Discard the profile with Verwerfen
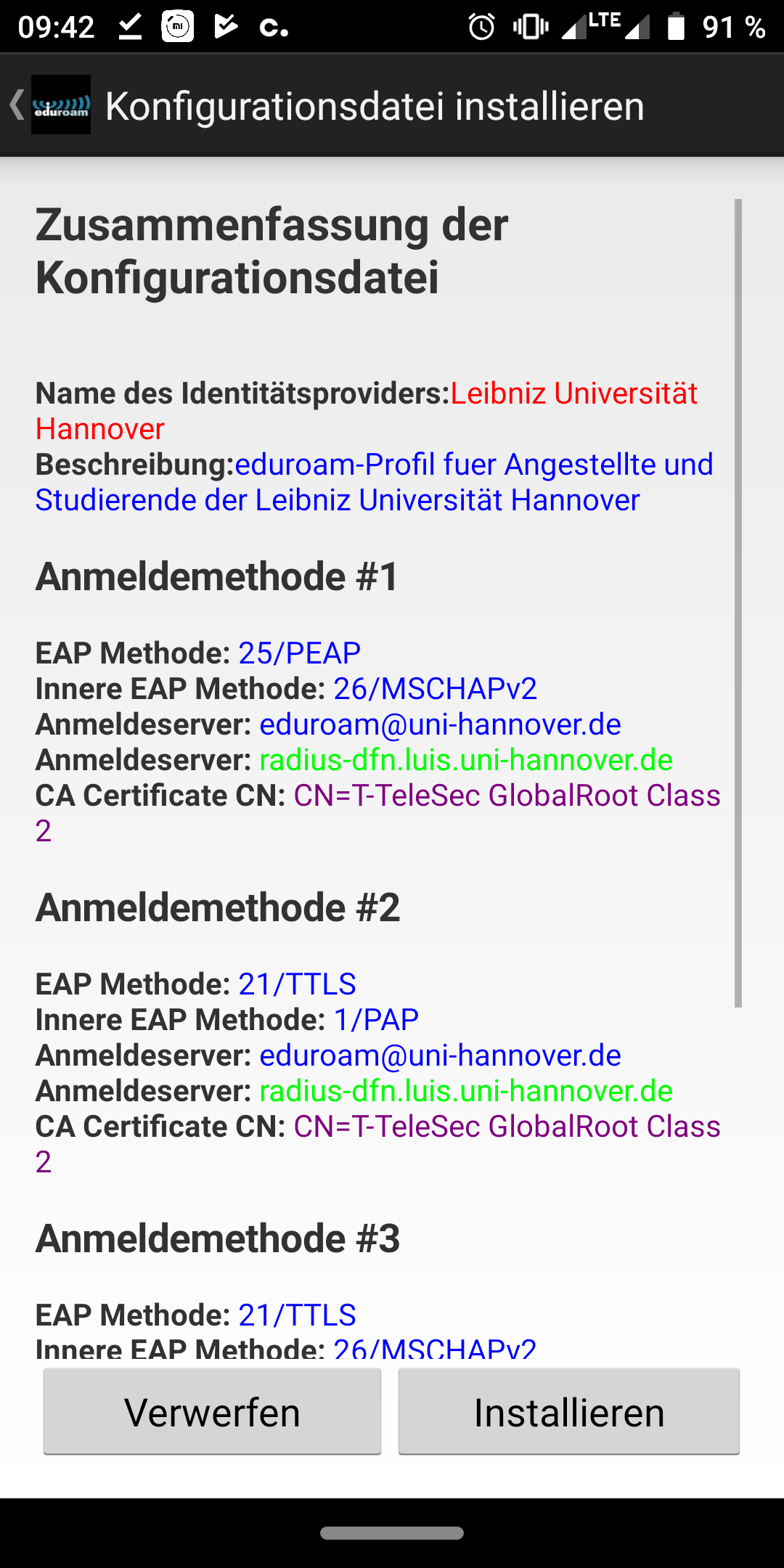This screenshot has height=1568, width=784. pyautogui.click(x=212, y=1411)
